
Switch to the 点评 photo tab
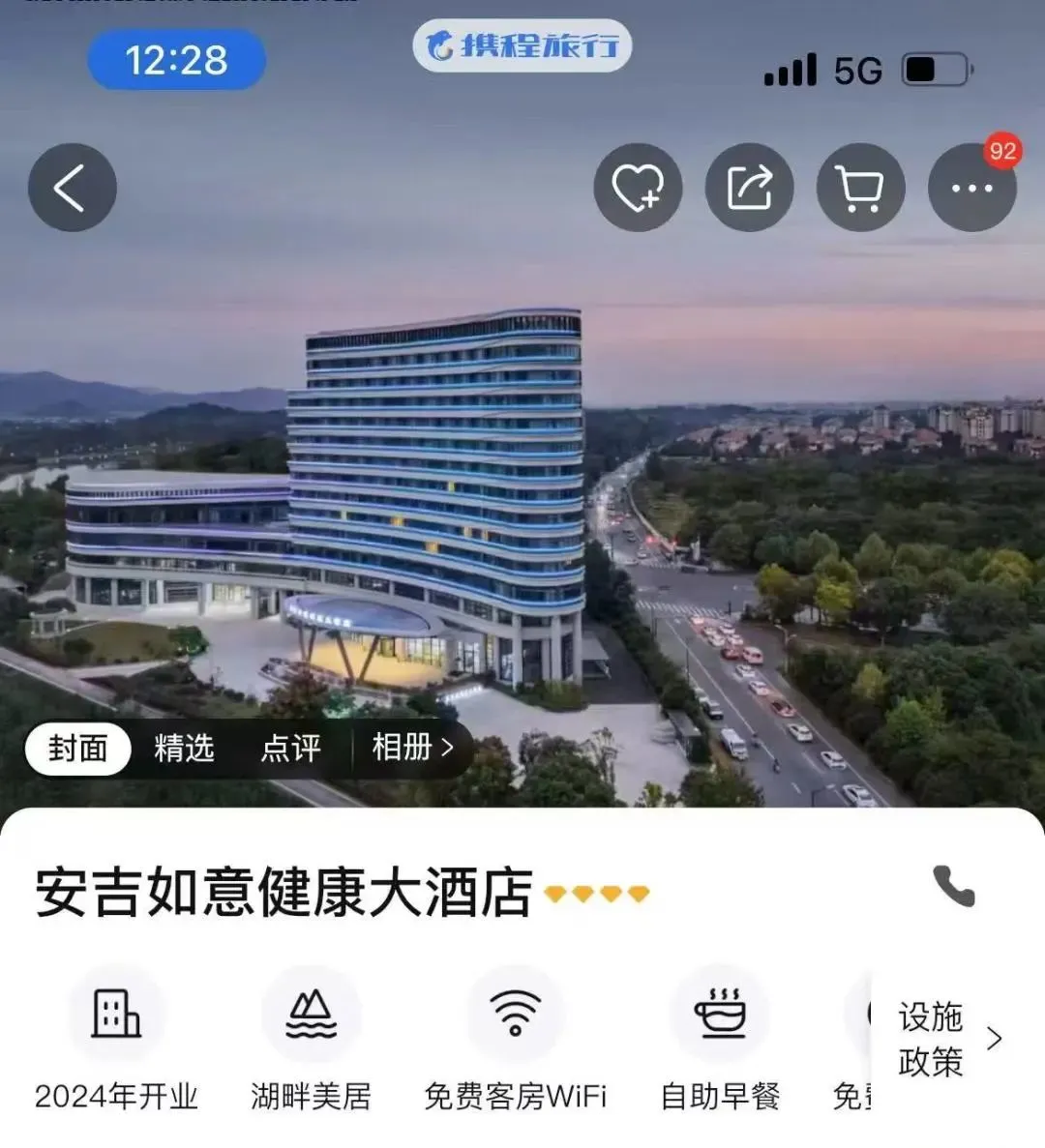point(290,749)
